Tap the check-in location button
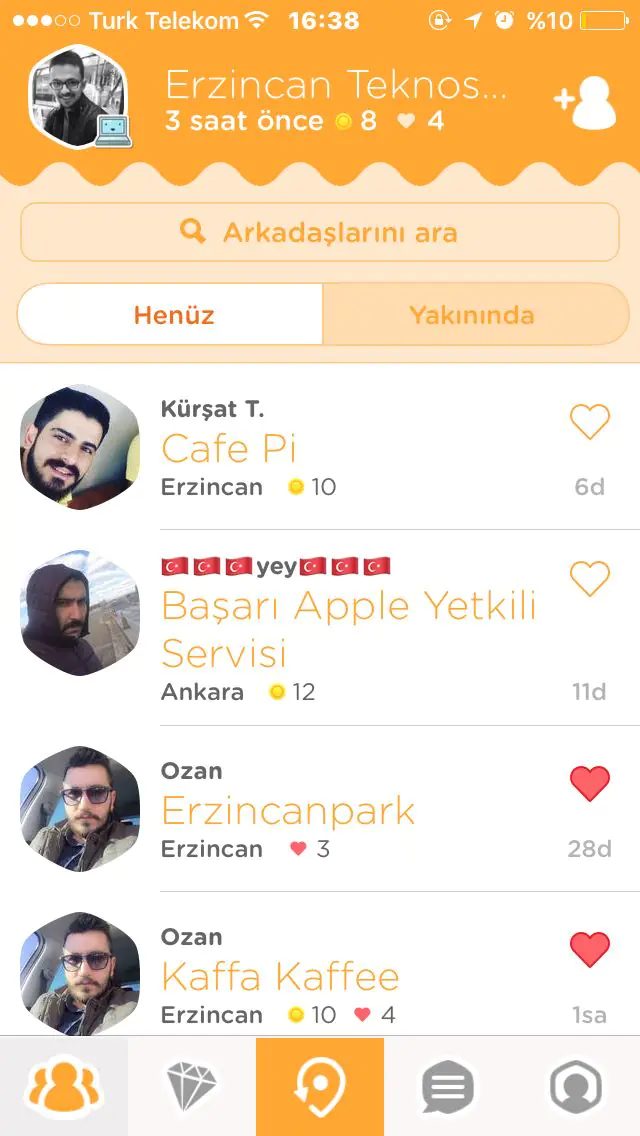Screen dimensions: 640x1136 pyautogui.click(x=320, y=1087)
